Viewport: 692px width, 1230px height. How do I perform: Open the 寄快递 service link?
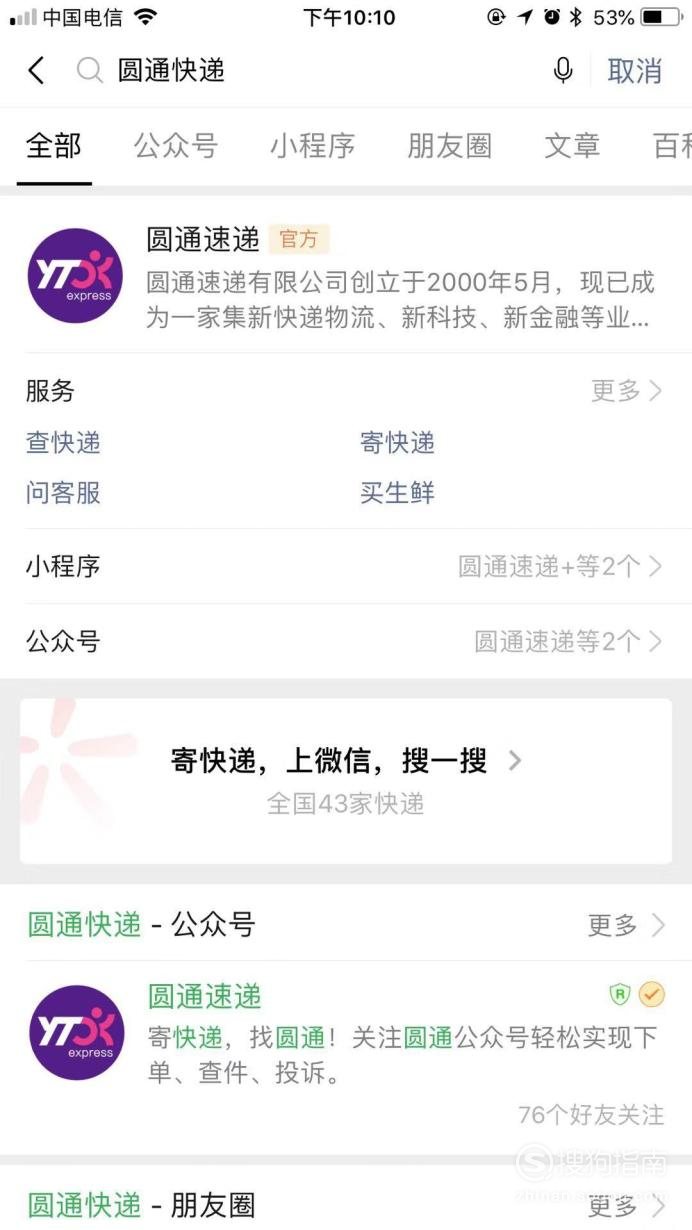click(397, 443)
